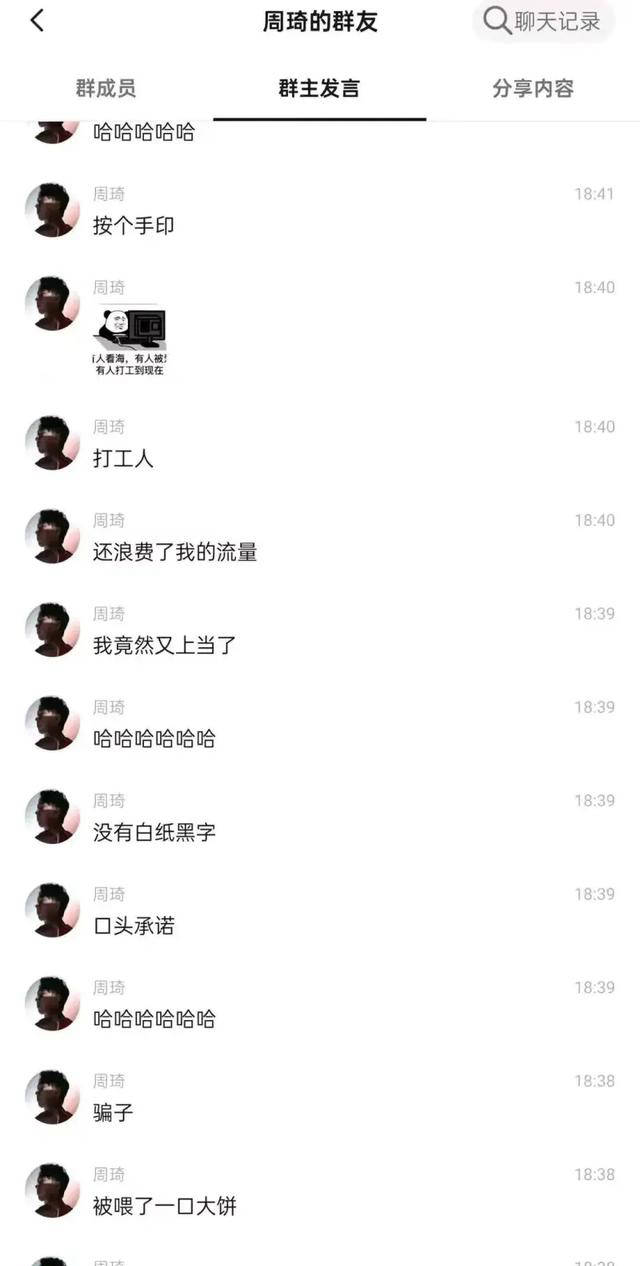Open the message 按个手印
Image resolution: width=640 pixels, height=1266 pixels.
134,226
